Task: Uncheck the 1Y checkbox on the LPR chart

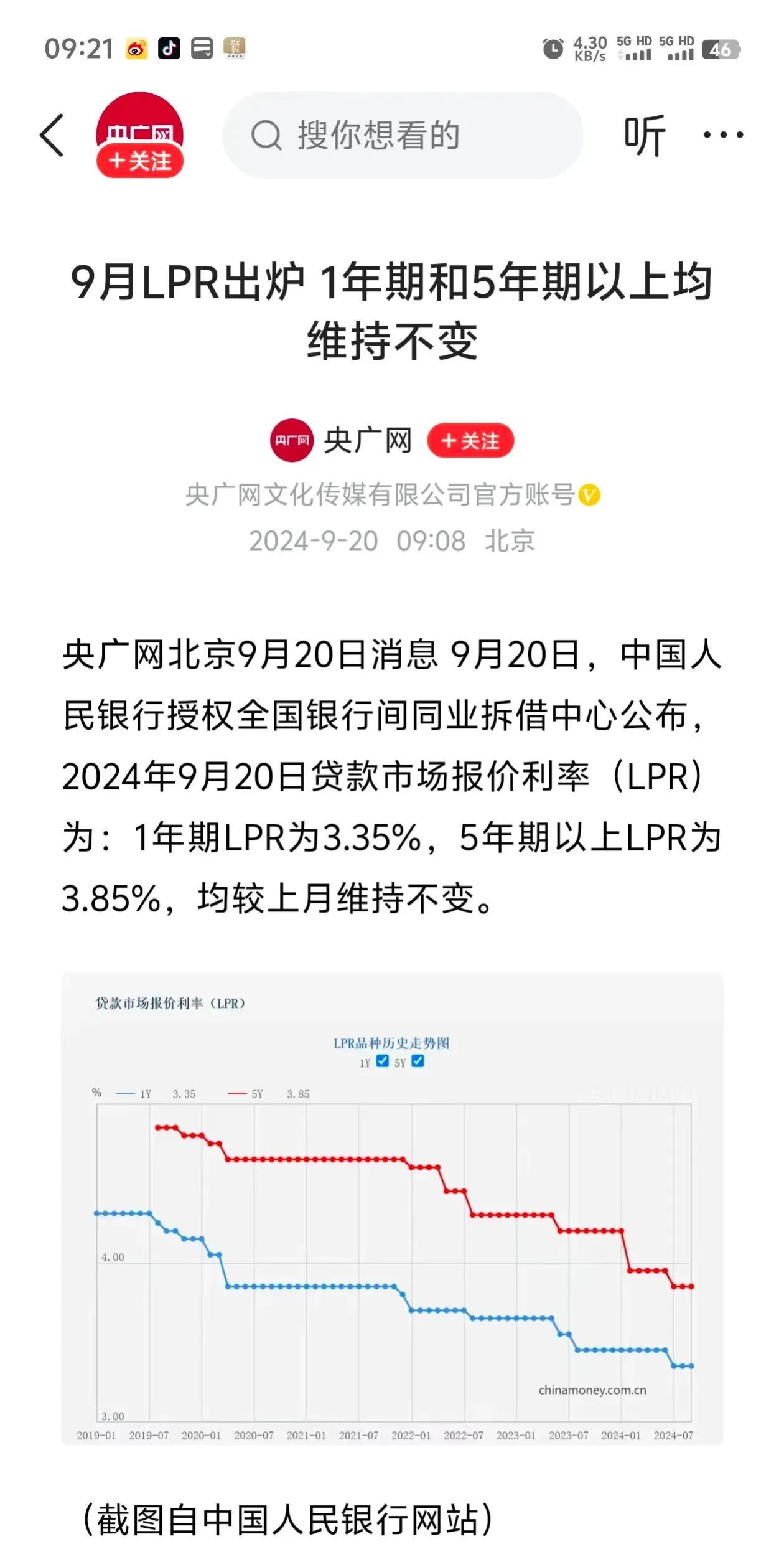Action: coord(383,1061)
